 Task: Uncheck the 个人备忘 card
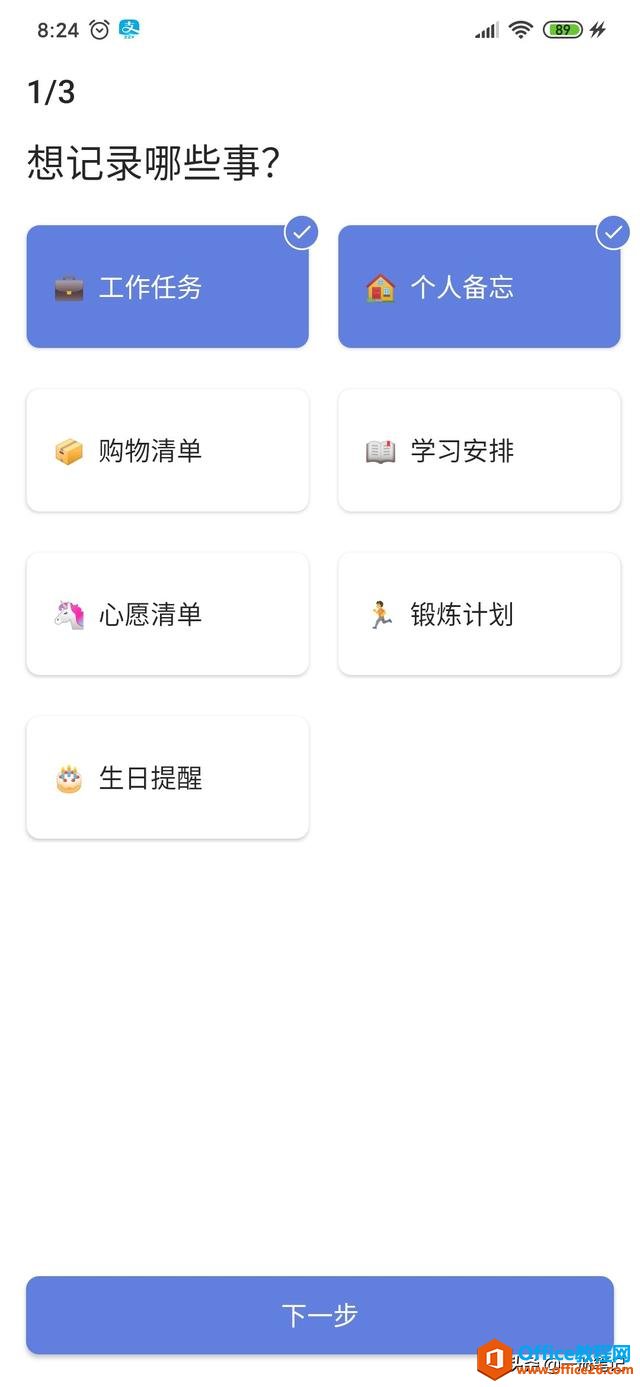tap(479, 287)
